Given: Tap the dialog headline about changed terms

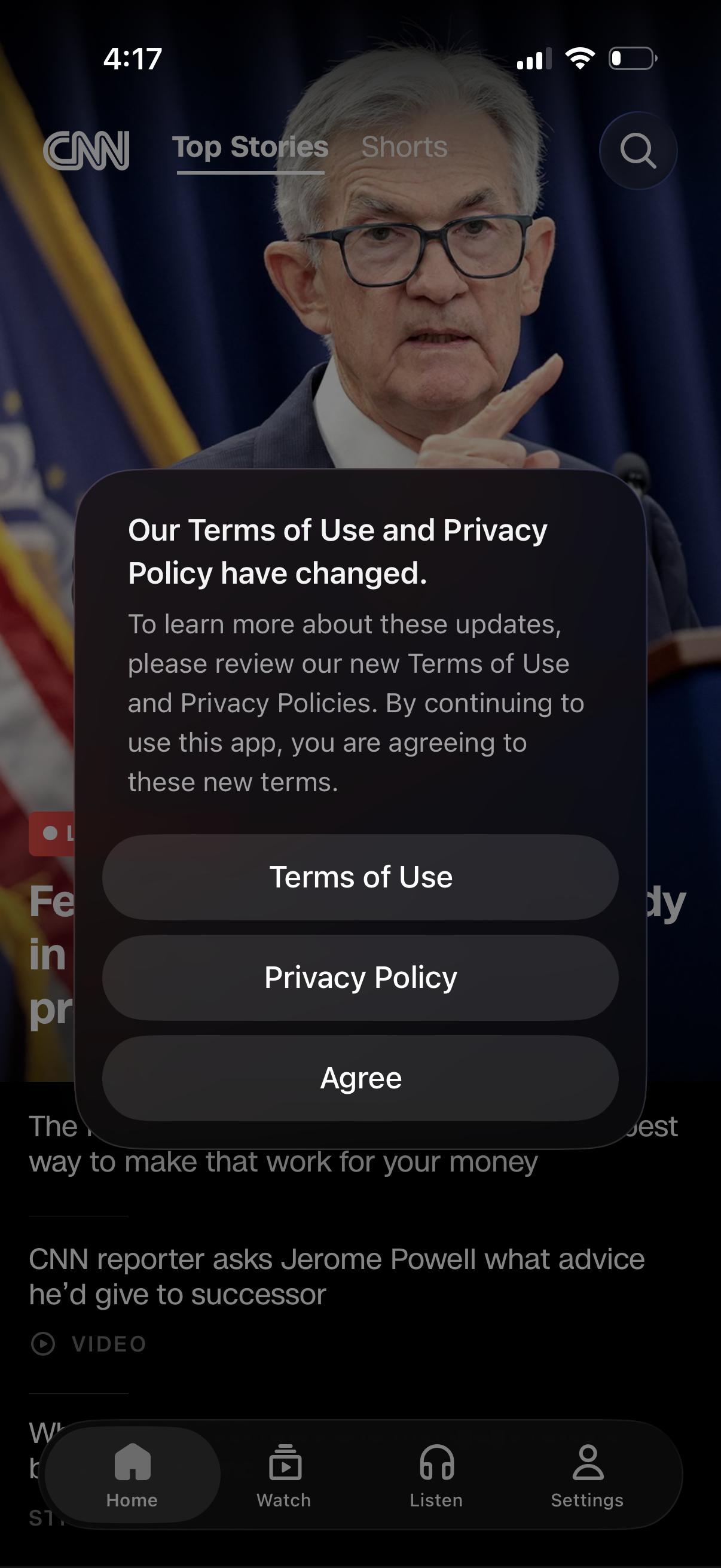Looking at the screenshot, I should (338, 550).
